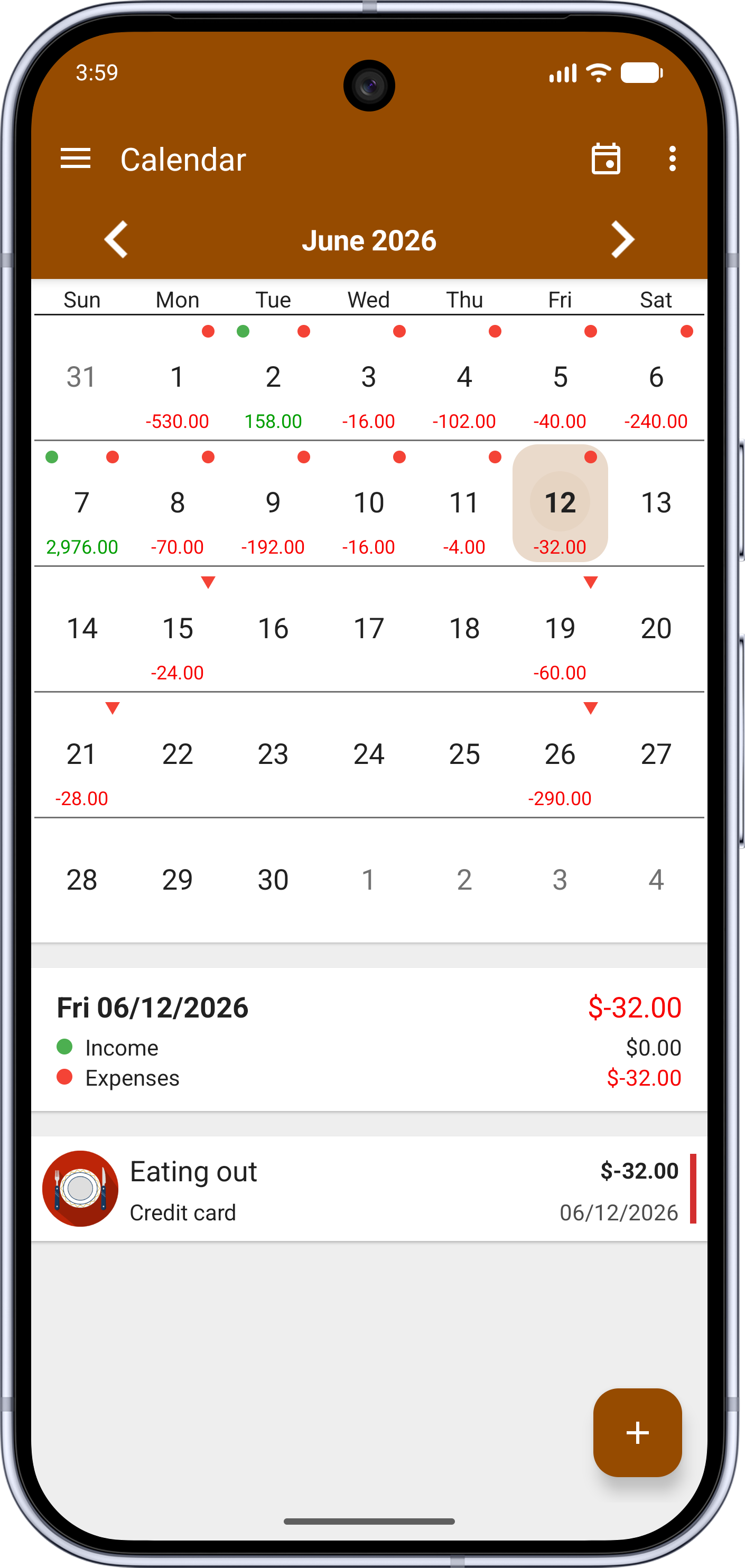Open the Eating out transaction
The image size is (745, 1568).
tap(369, 1188)
